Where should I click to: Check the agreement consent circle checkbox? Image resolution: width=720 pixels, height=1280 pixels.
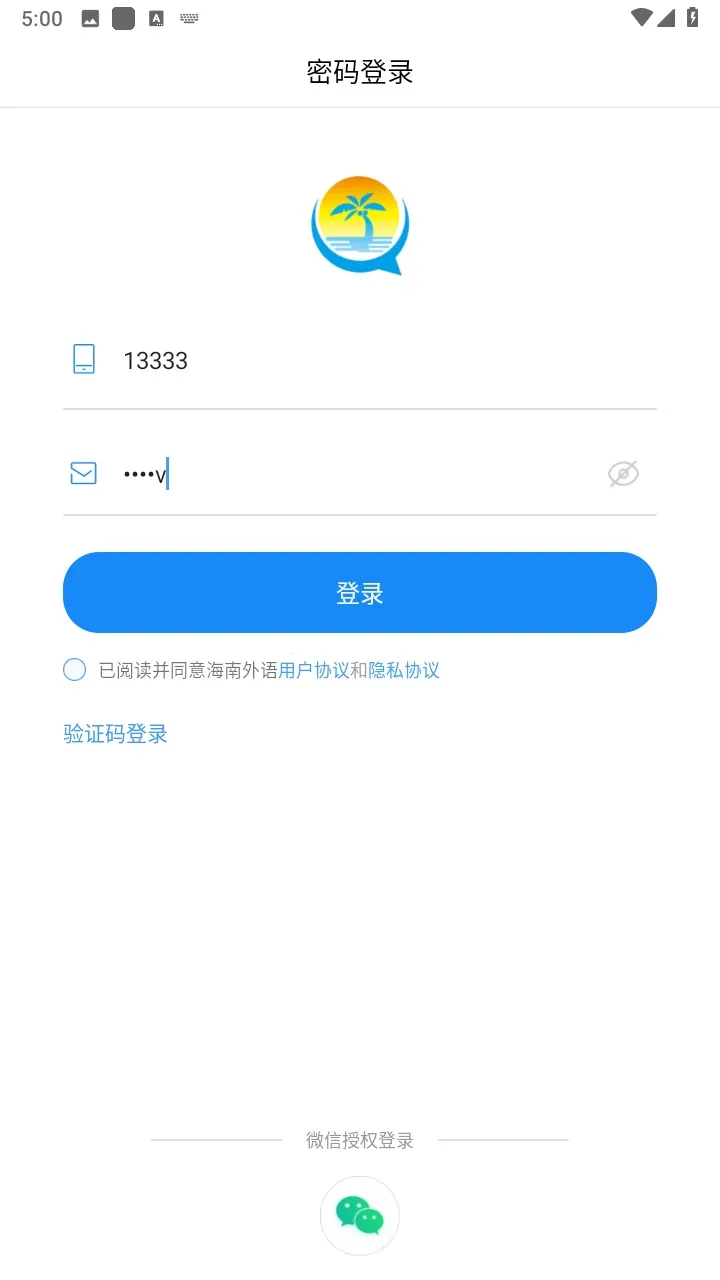point(74,669)
